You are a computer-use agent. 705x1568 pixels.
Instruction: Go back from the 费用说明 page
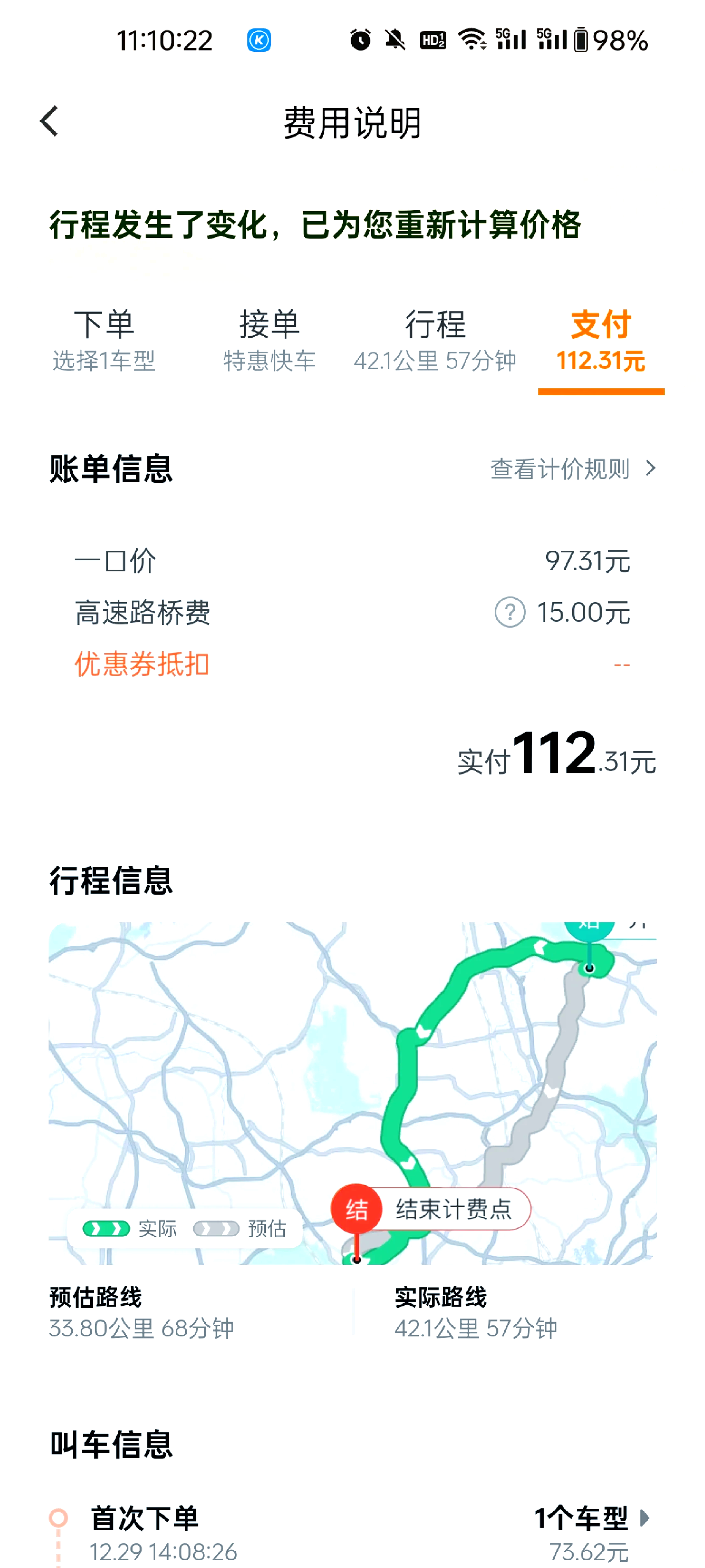49,121
